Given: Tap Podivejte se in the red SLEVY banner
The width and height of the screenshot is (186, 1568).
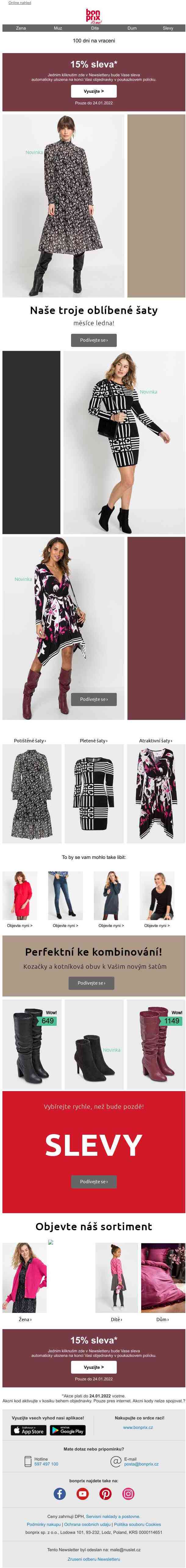Looking at the screenshot, I should 94,1181.
